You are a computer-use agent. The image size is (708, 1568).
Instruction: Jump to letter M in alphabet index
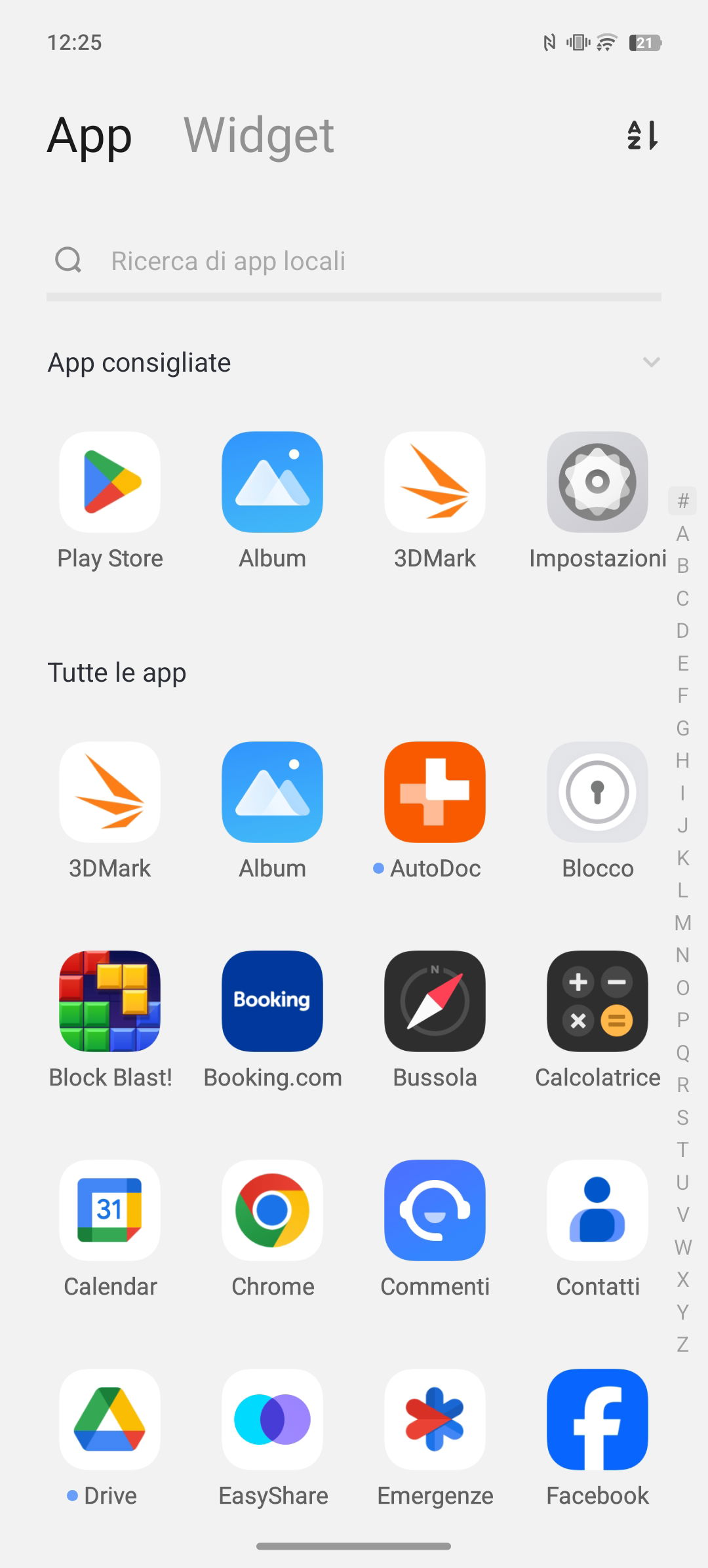682,922
